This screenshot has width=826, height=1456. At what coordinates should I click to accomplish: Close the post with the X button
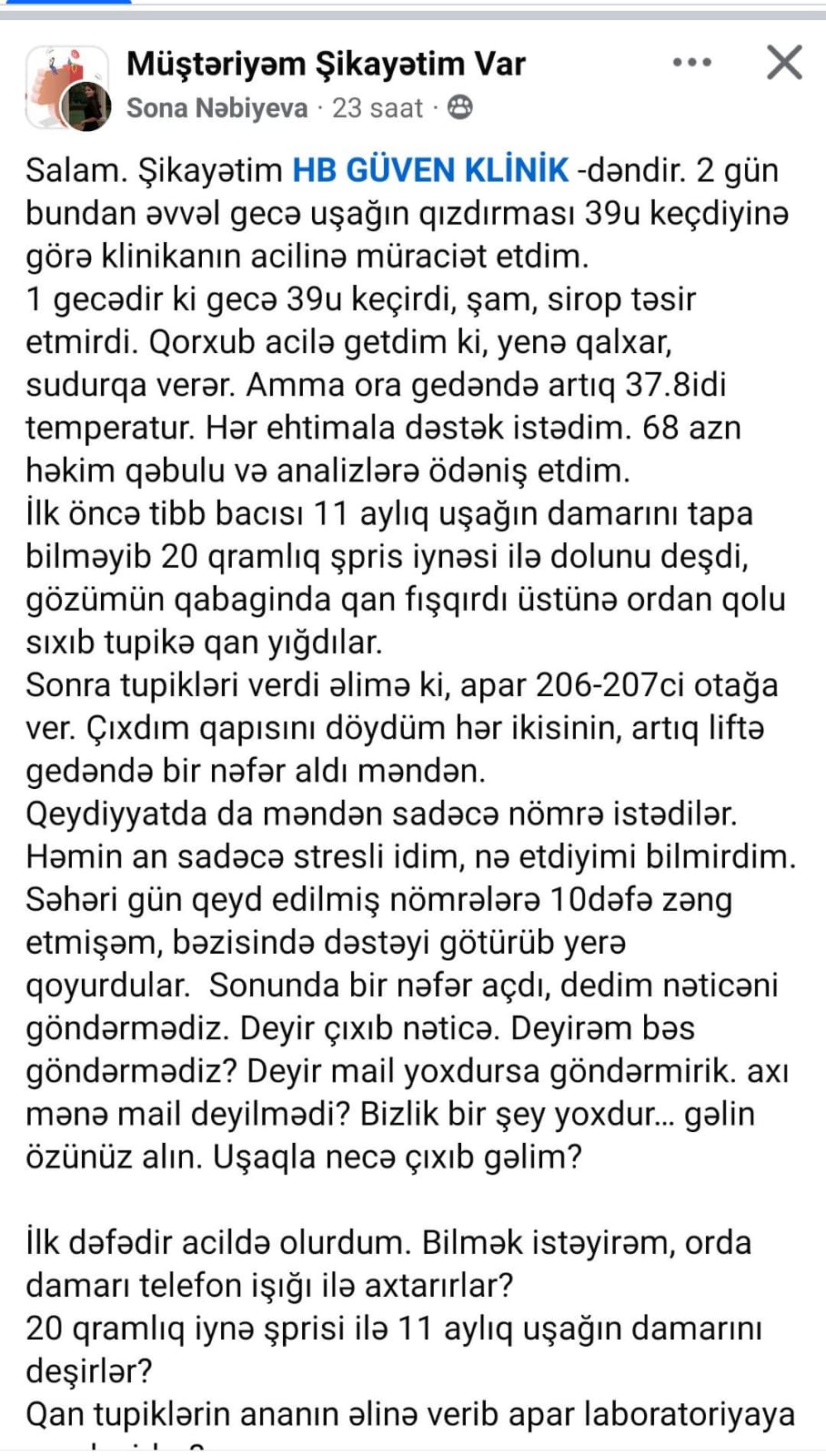[x=784, y=63]
